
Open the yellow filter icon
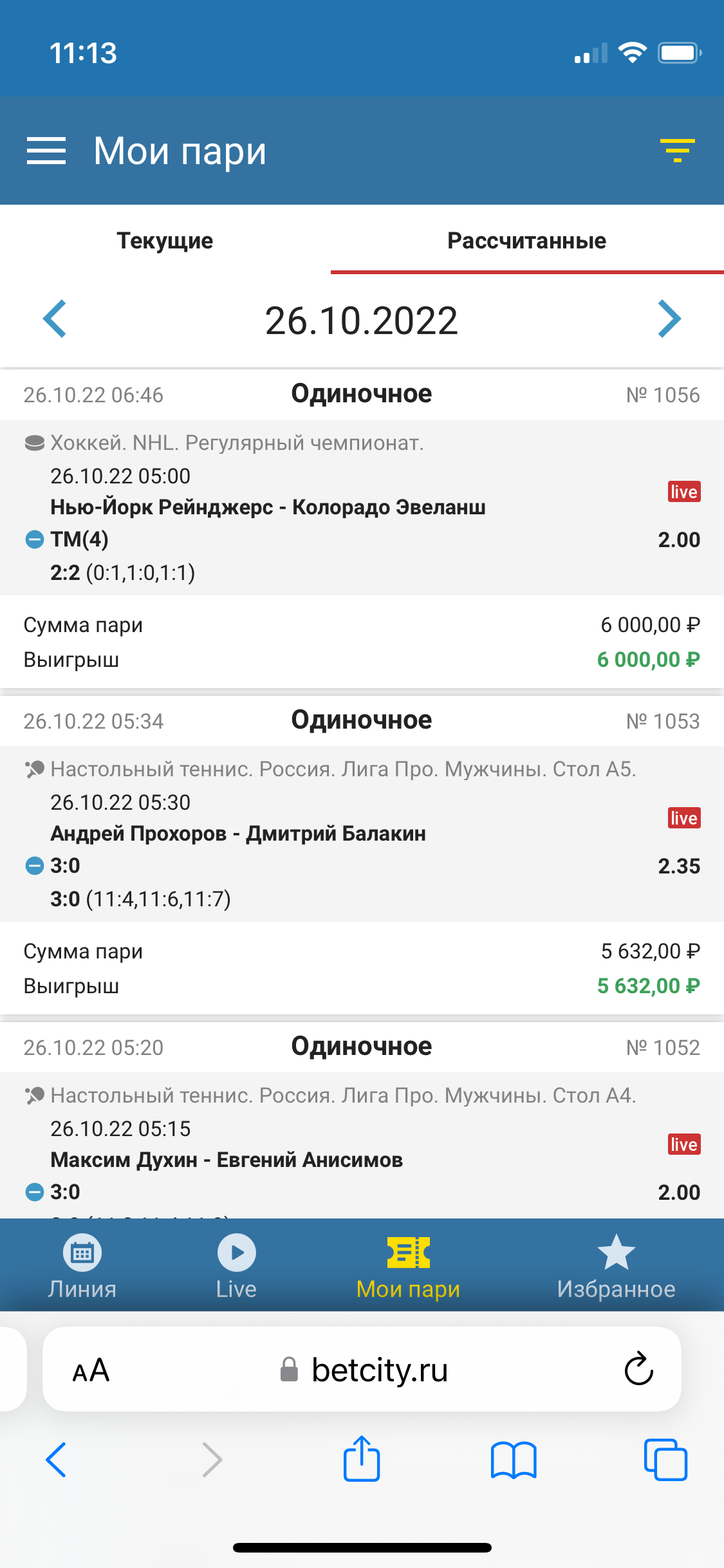677,151
